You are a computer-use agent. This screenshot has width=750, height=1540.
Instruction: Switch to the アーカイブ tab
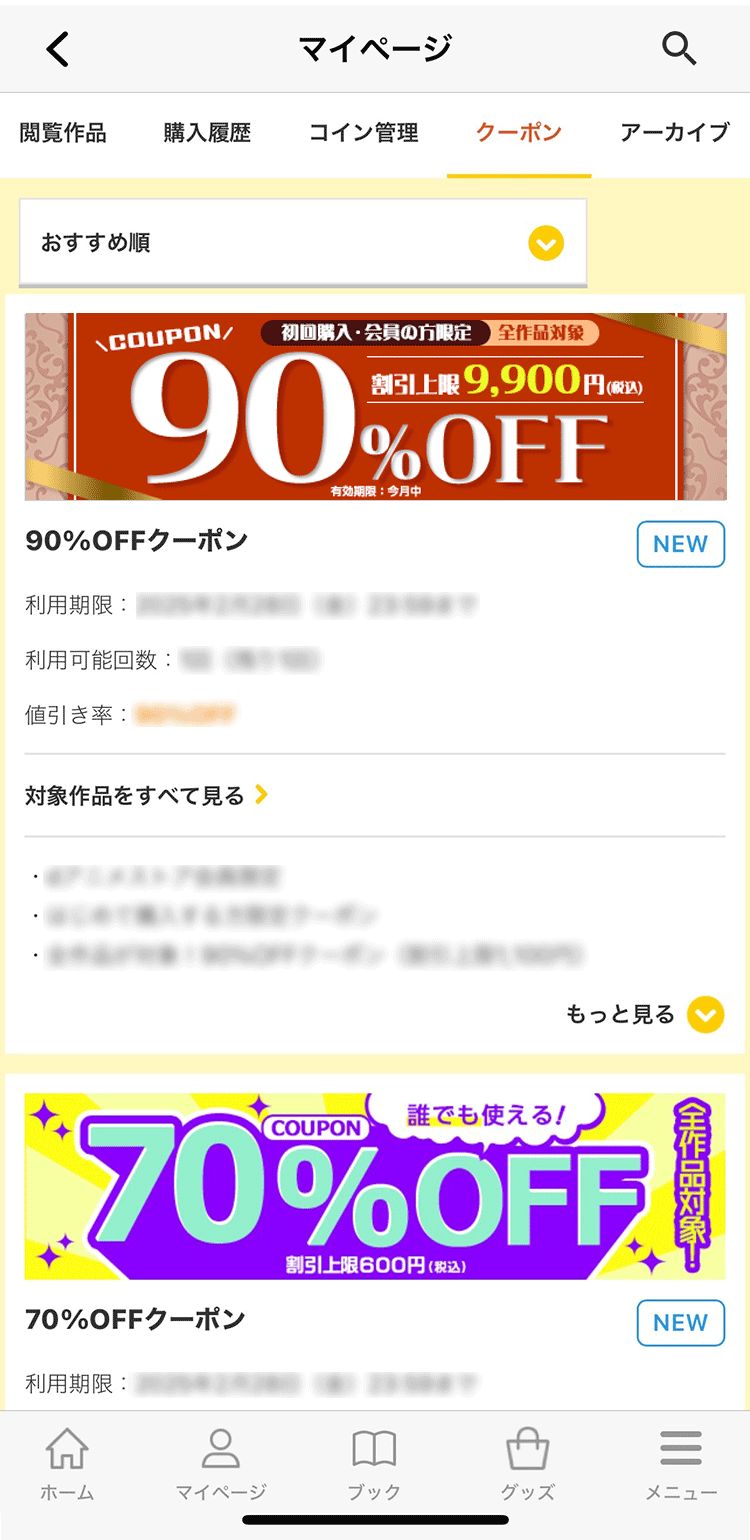[674, 131]
